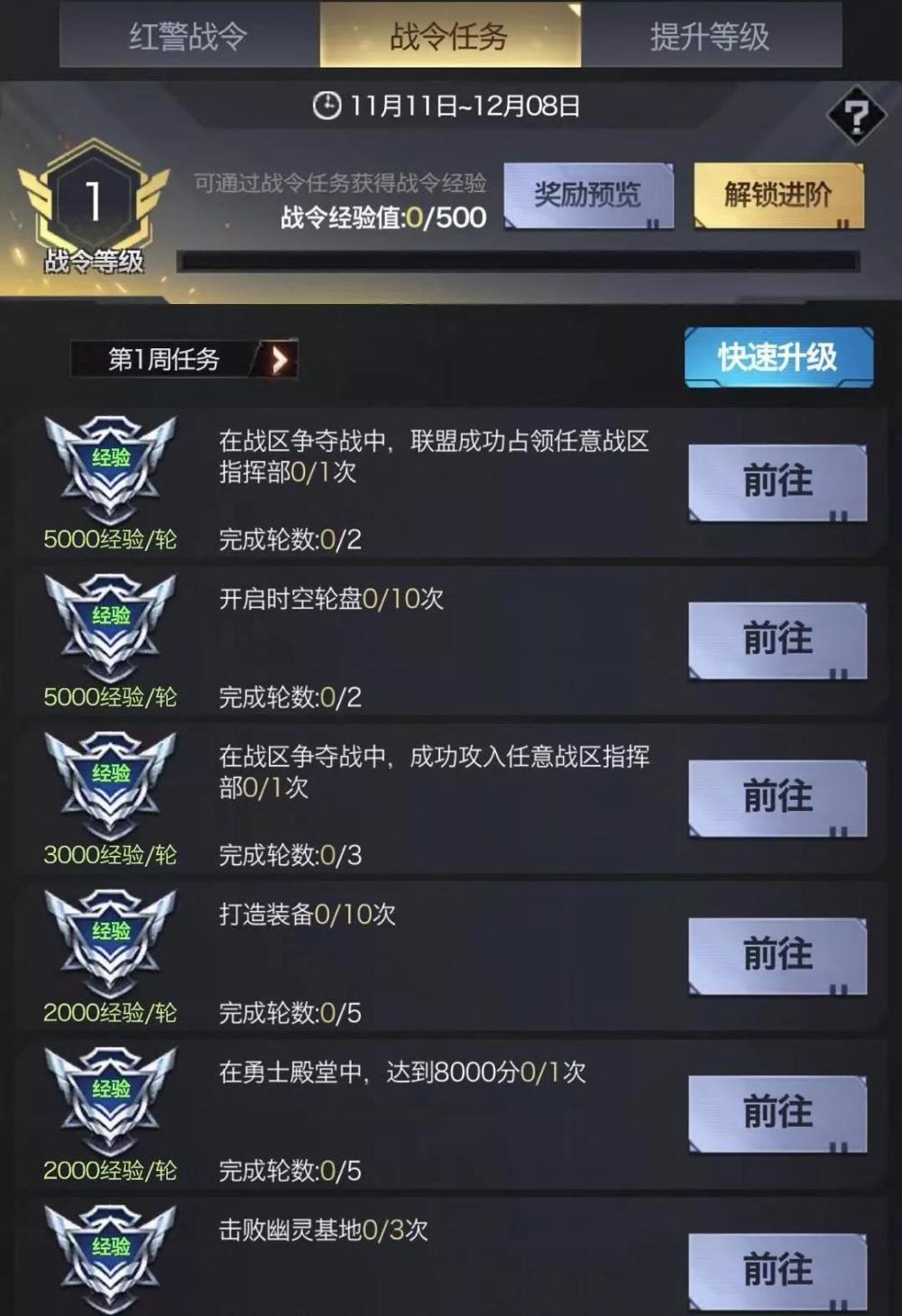
Task: Tap 前往 for the 击败幽灵基地 task
Action: (778, 1271)
